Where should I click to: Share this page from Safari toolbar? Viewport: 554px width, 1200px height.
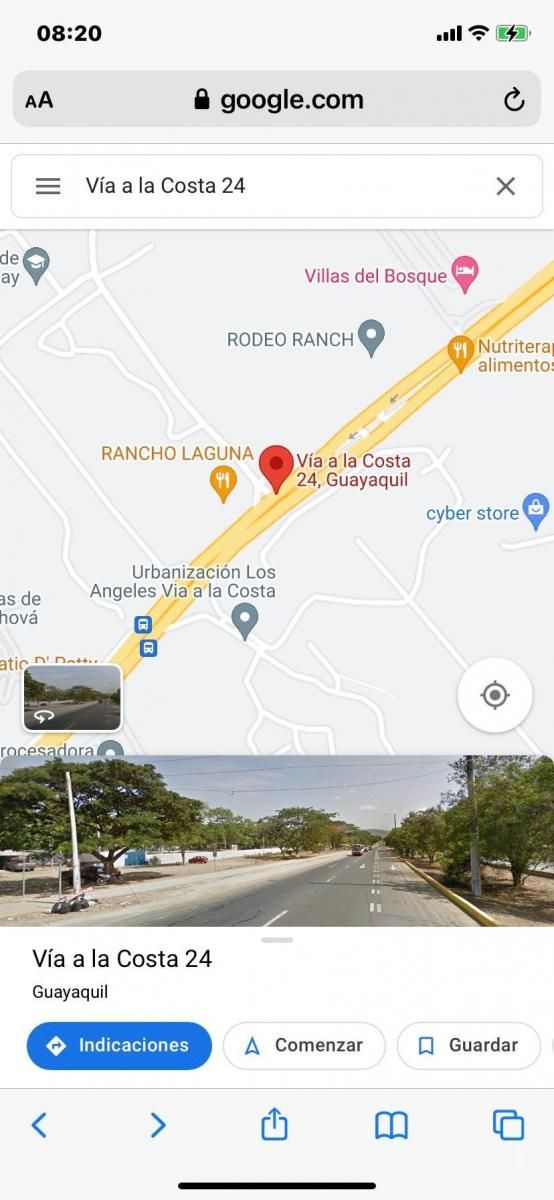274,1124
